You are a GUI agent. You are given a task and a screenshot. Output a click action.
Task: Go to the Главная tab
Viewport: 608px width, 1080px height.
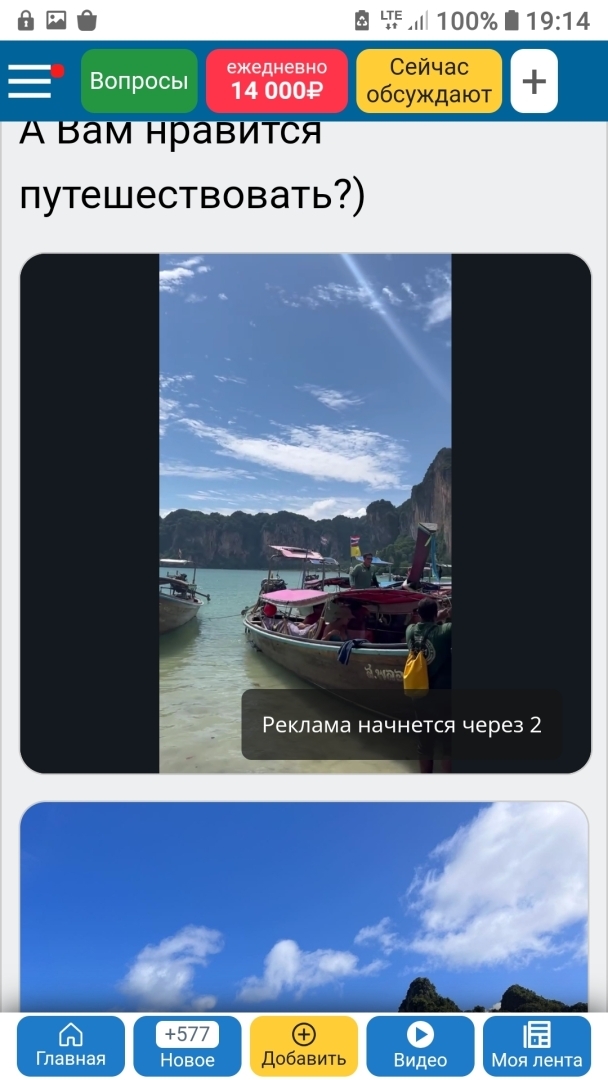[x=71, y=1046]
